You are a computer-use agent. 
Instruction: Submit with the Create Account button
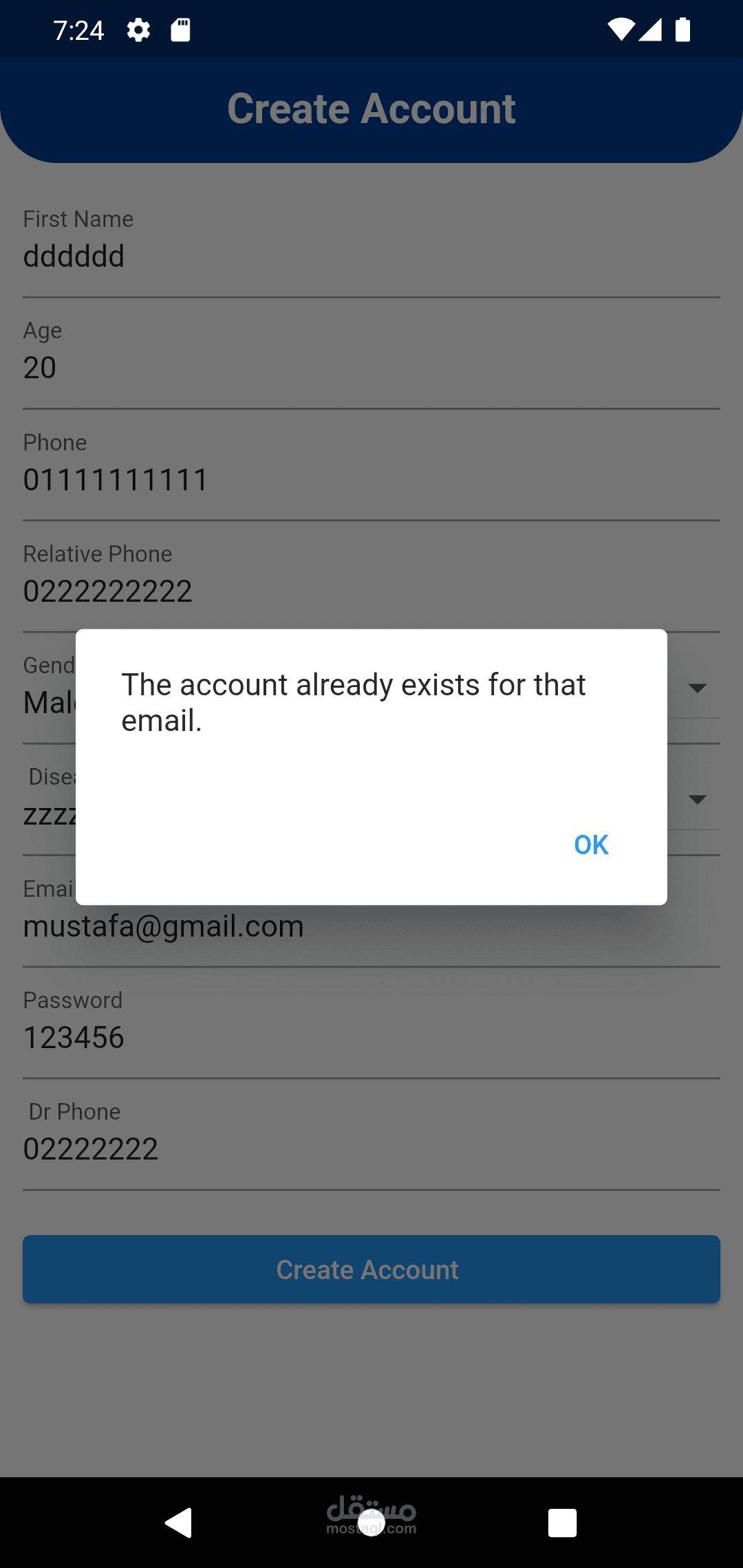pos(371,1270)
